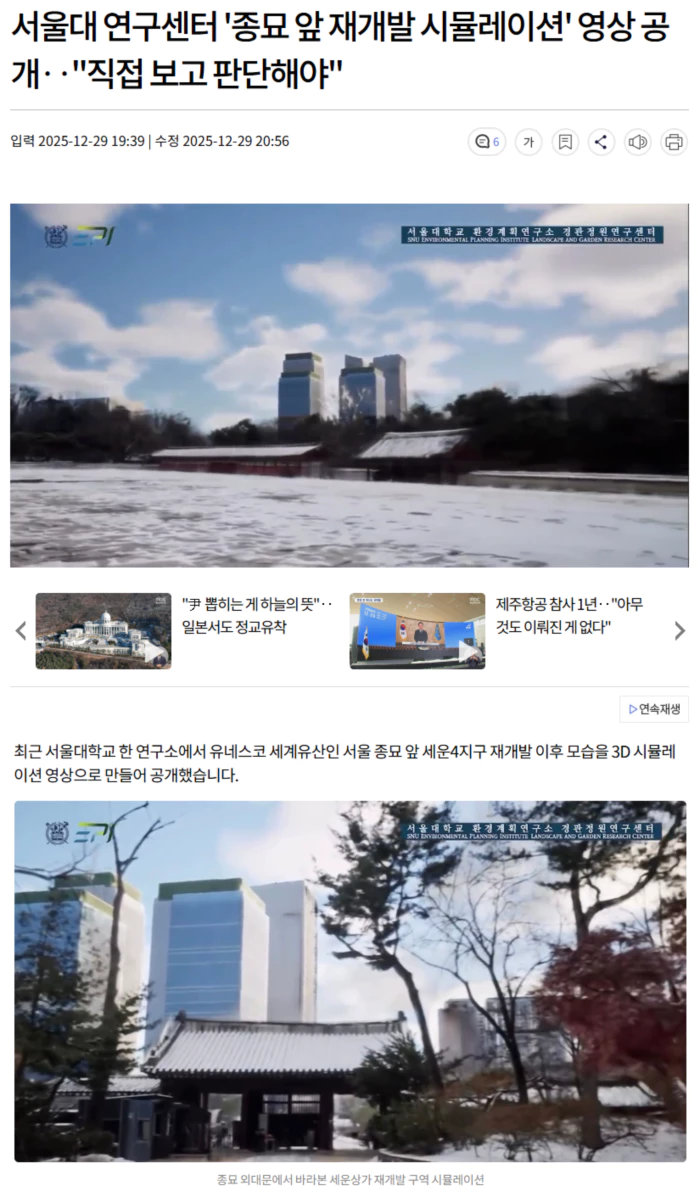Listen to the article read aloud
Image resolution: width=700 pixels, height=1197 pixels.
[638, 142]
